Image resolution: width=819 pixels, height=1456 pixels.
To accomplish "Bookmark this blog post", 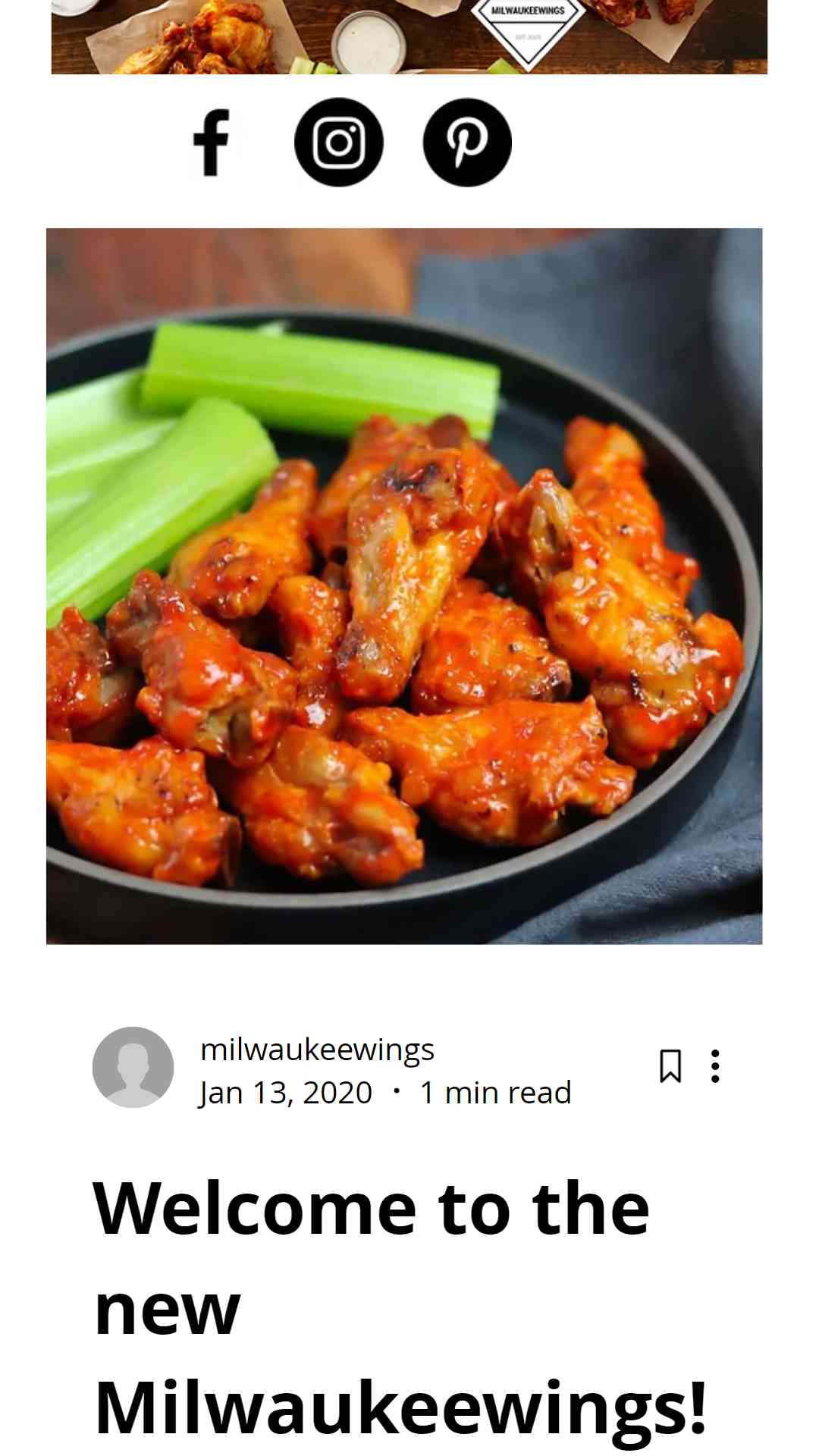I will pyautogui.click(x=670, y=1066).
